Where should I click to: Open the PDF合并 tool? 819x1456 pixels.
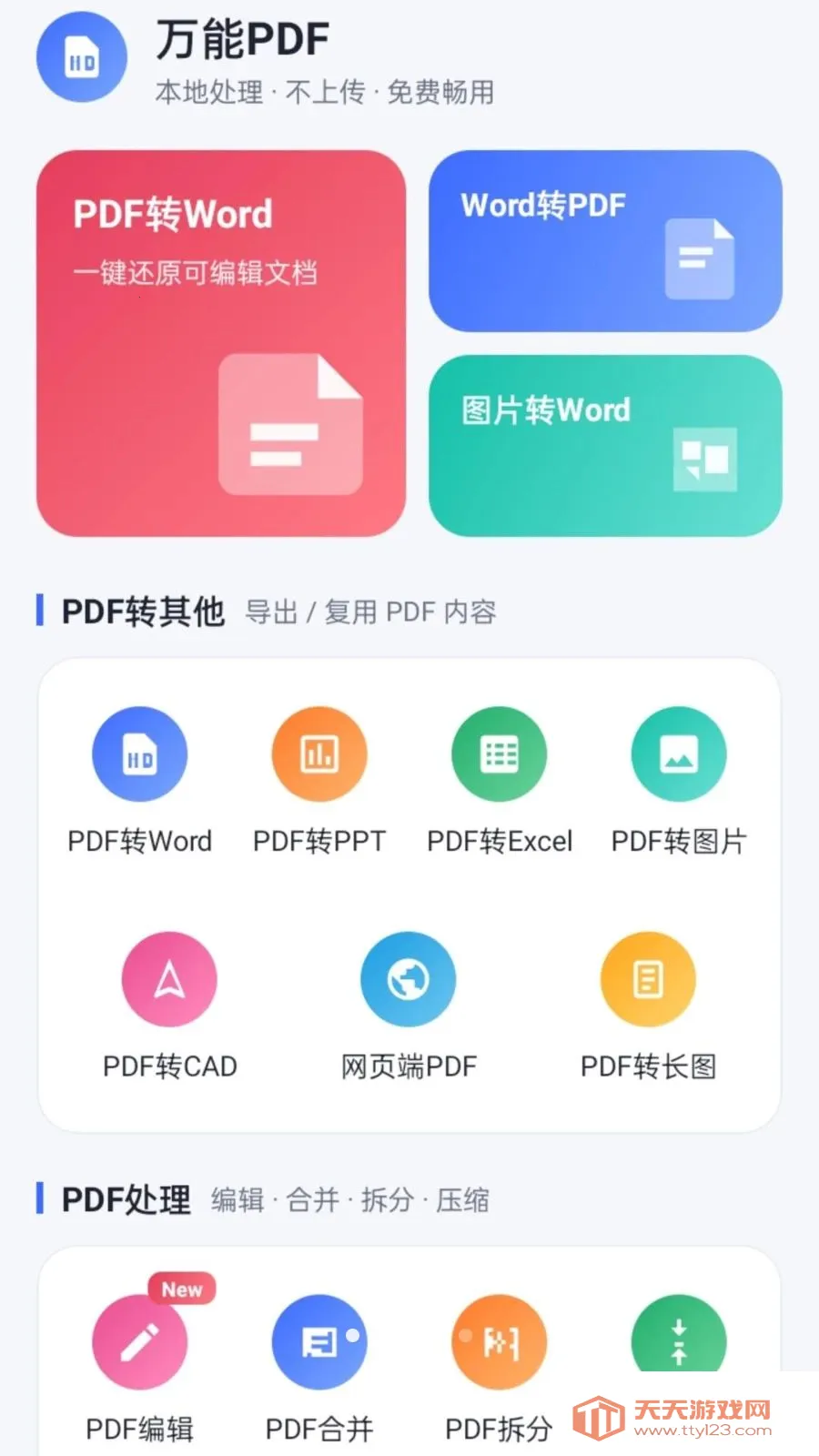pyautogui.click(x=318, y=1340)
